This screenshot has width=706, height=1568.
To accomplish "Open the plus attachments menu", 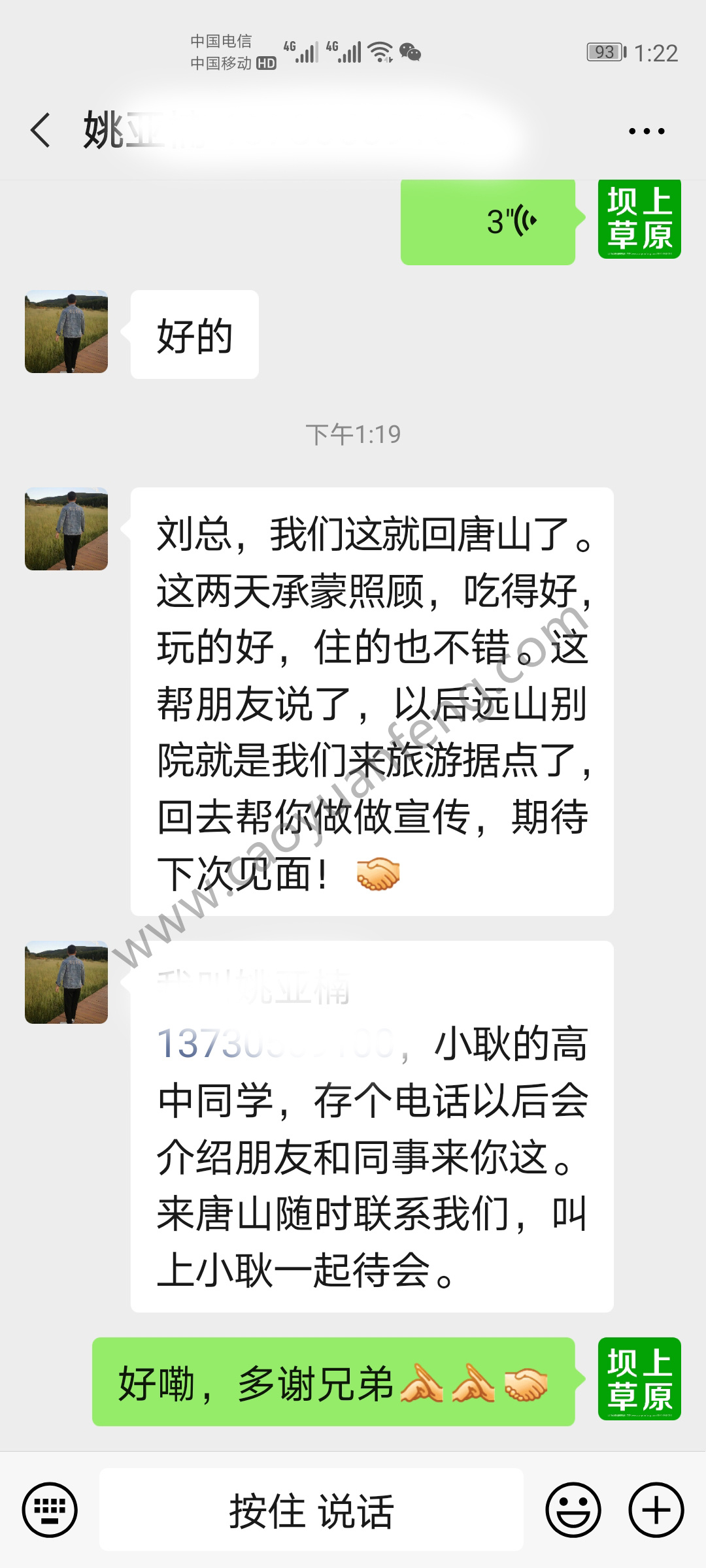I will pos(656,1510).
